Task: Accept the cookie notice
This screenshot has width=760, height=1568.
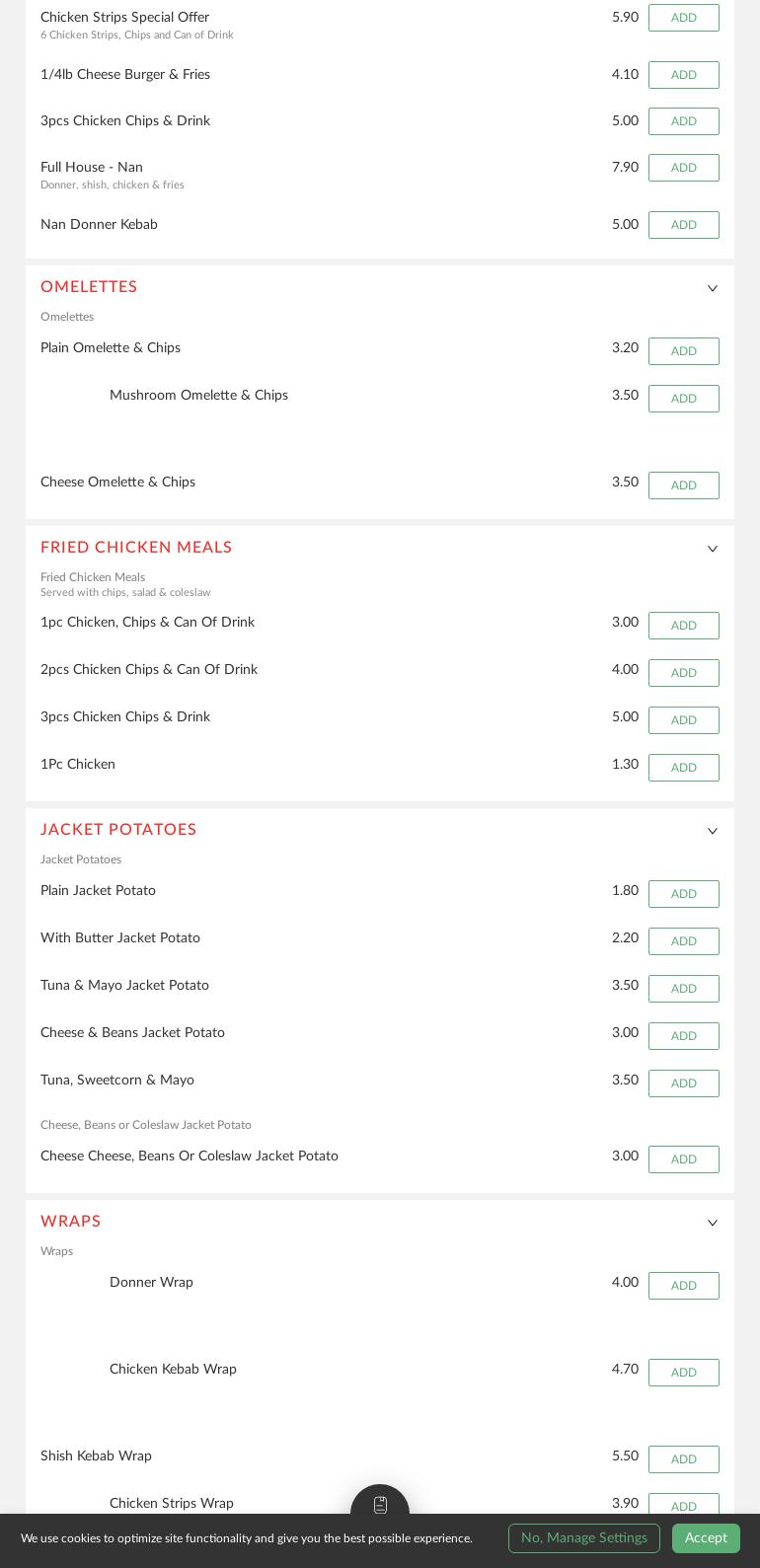Action: (x=706, y=1538)
